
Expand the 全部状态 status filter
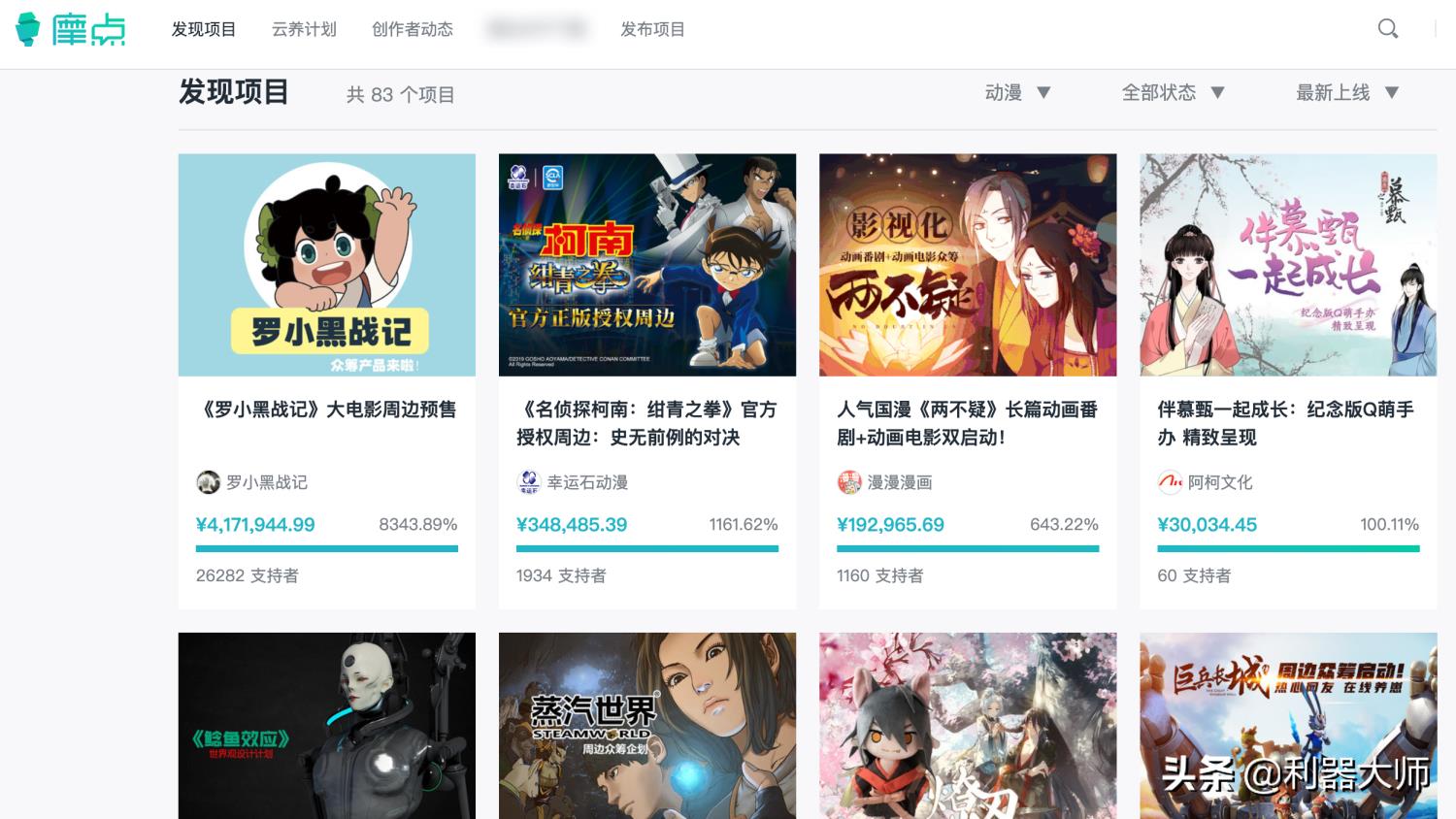pos(1173,93)
